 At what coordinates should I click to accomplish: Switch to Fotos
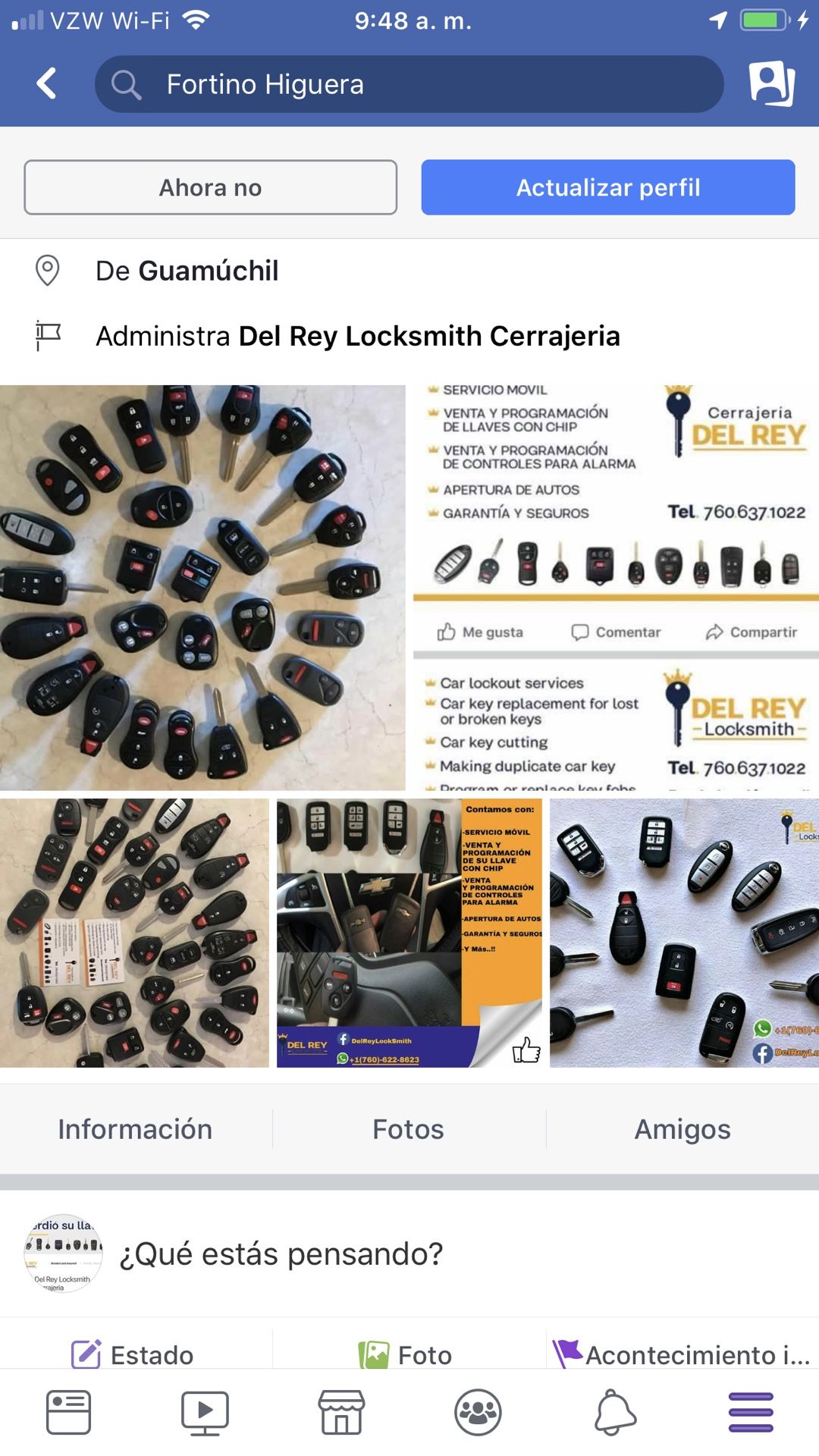(408, 1129)
